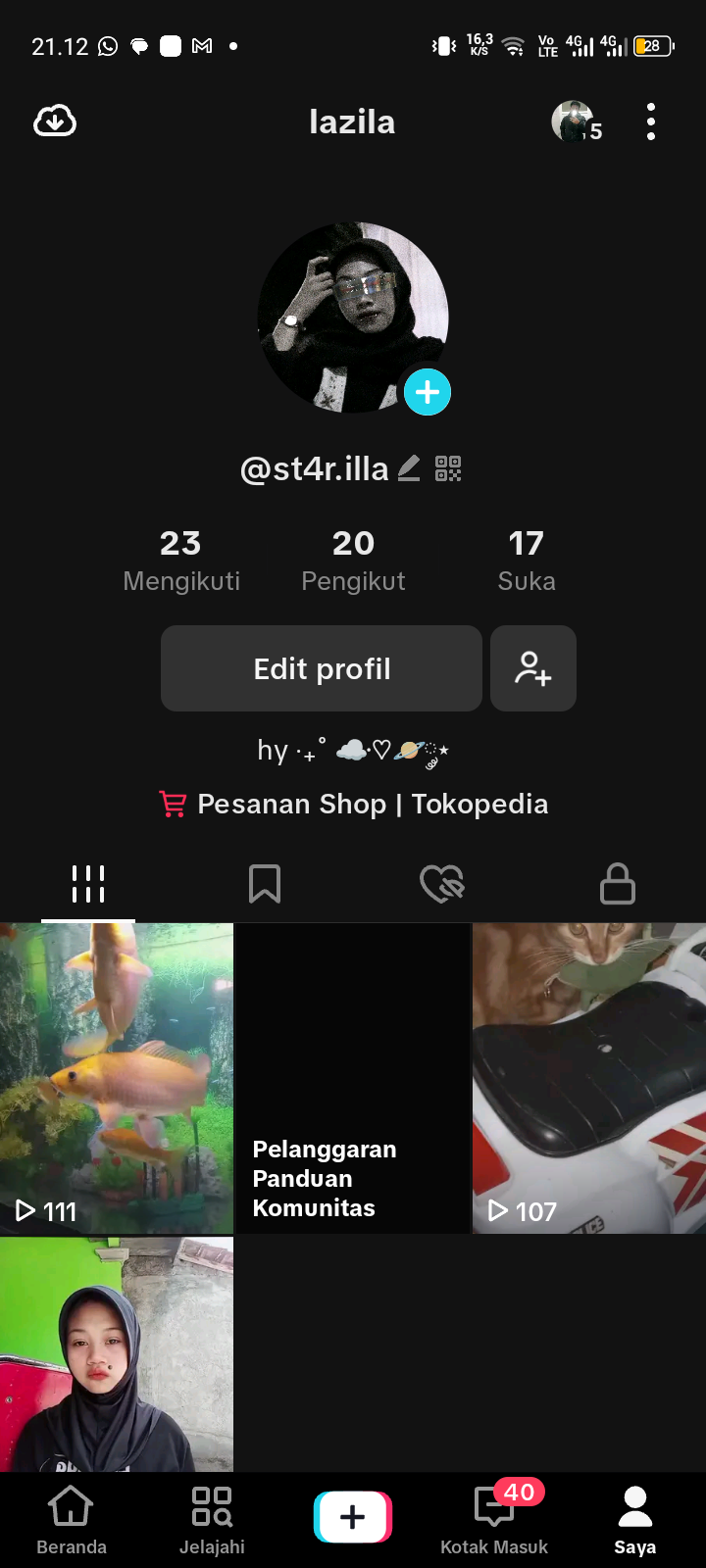This screenshot has height=1568, width=706.
Task: Open profile views avatar showing 5
Action: pos(576,122)
